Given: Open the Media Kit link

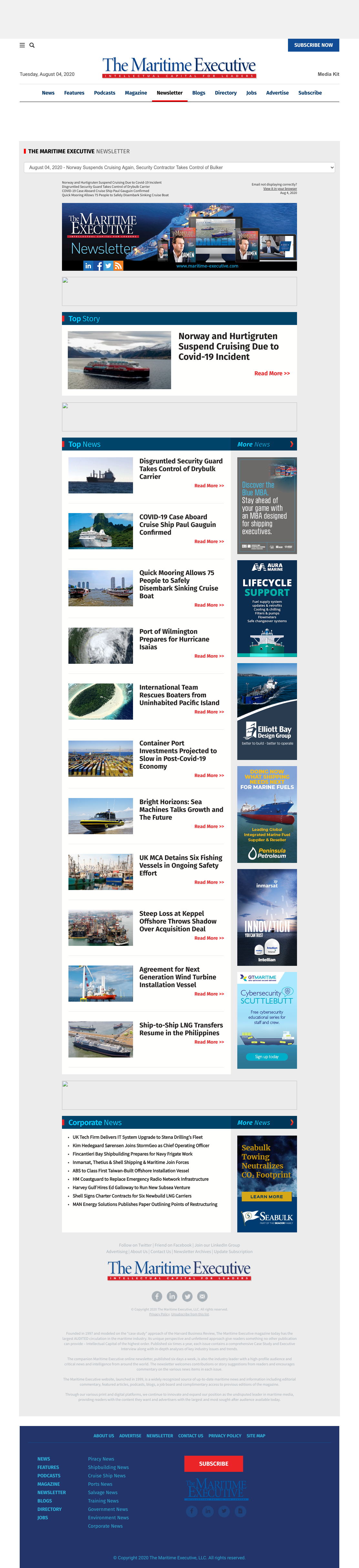Looking at the screenshot, I should [329, 74].
